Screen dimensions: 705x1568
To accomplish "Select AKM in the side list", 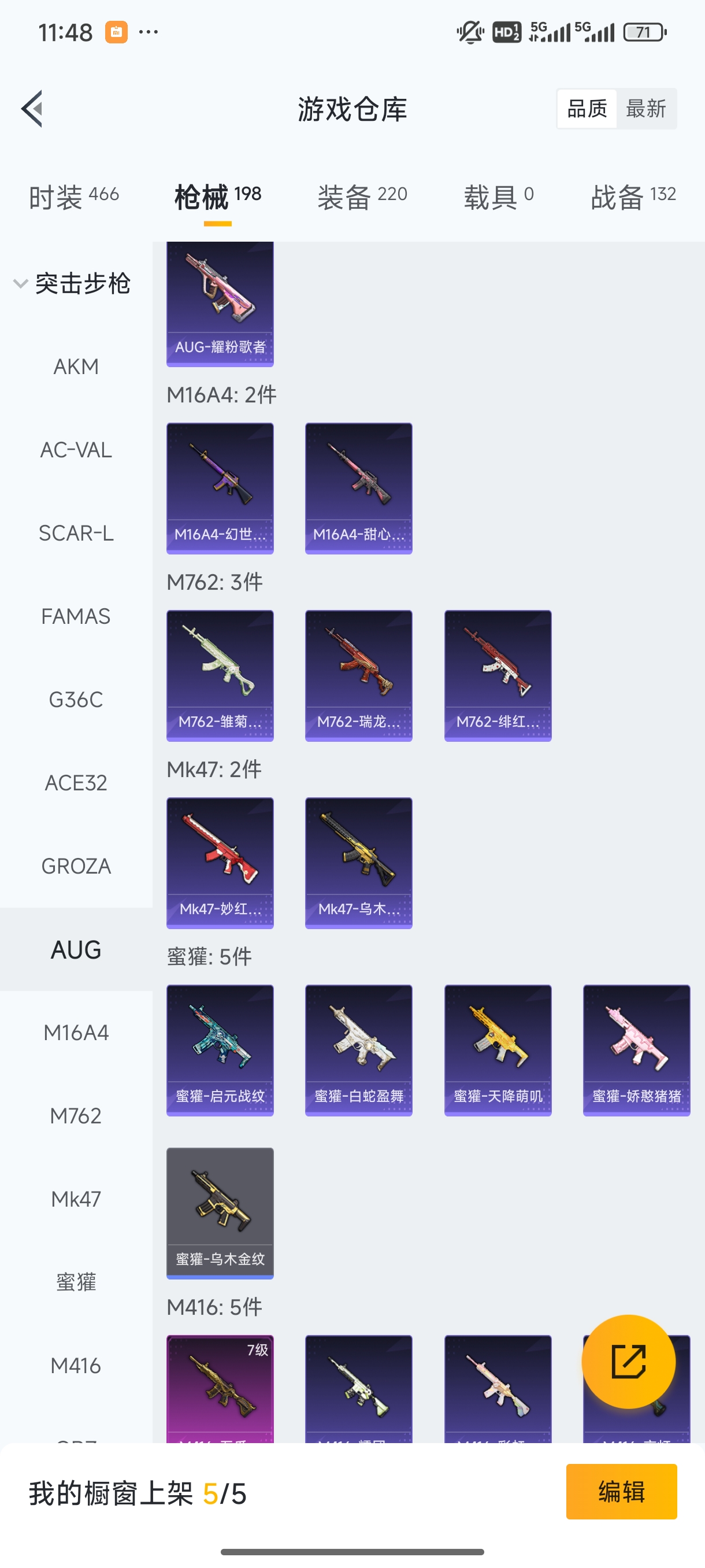I will pyautogui.click(x=76, y=367).
